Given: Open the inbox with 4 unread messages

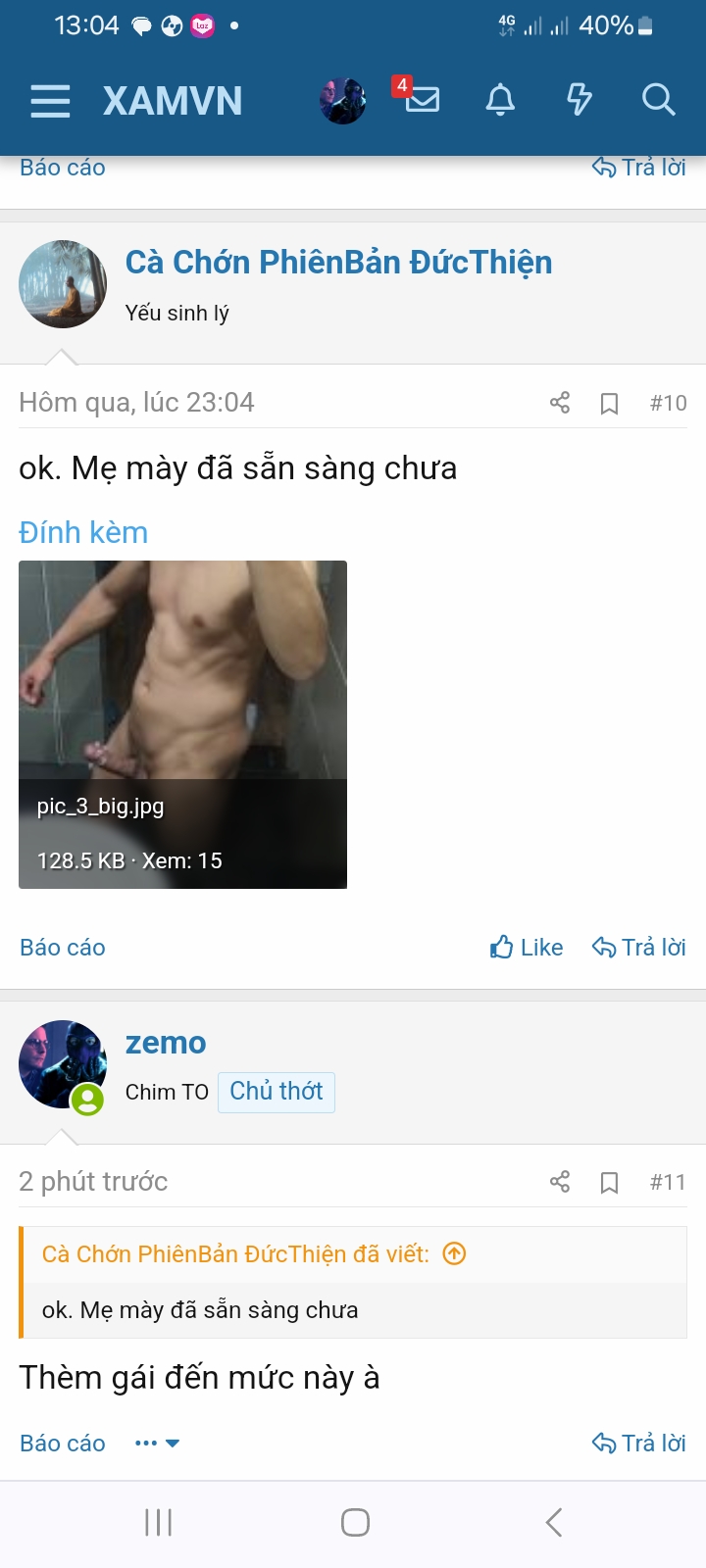Looking at the screenshot, I should (422, 99).
